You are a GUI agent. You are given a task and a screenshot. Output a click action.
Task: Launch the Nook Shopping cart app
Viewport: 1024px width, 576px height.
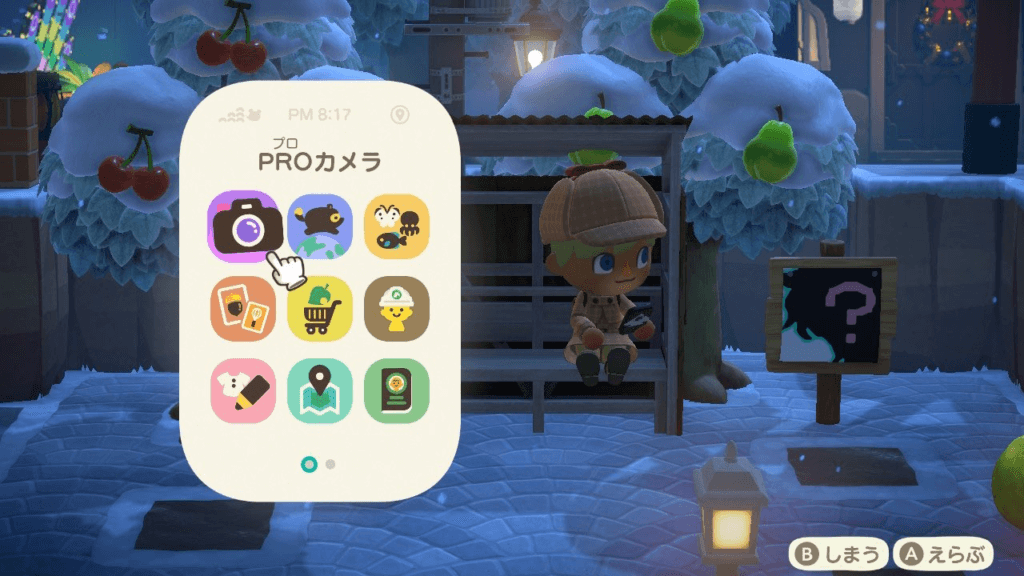pos(320,309)
